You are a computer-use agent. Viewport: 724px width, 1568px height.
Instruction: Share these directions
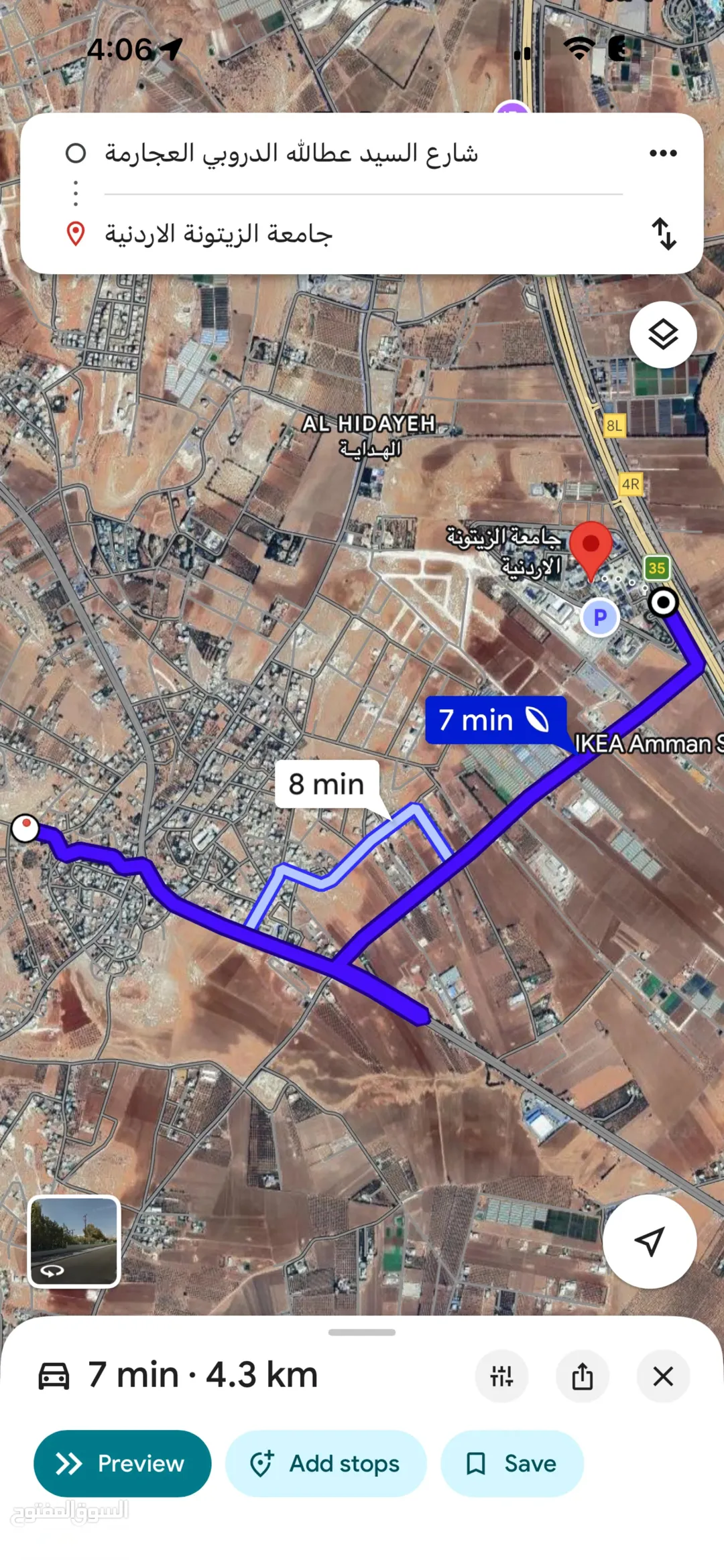583,1376
